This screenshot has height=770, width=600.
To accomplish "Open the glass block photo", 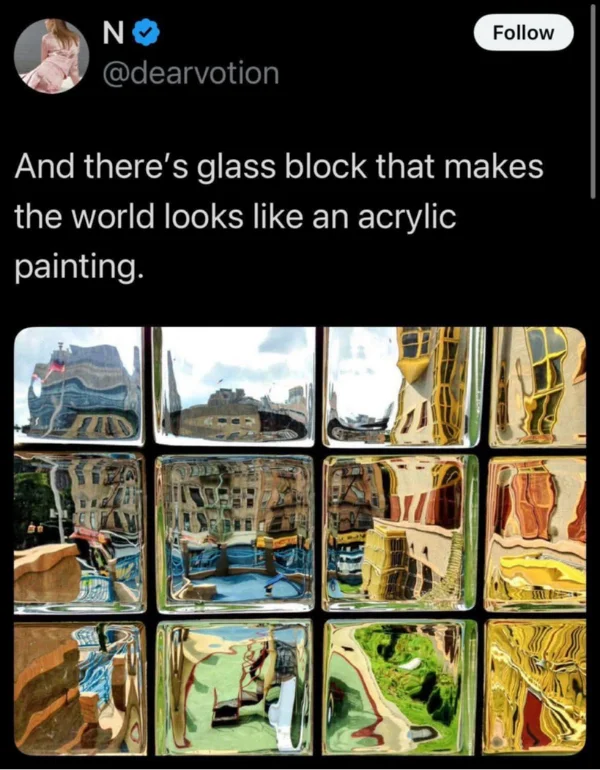I will pyautogui.click(x=300, y=540).
